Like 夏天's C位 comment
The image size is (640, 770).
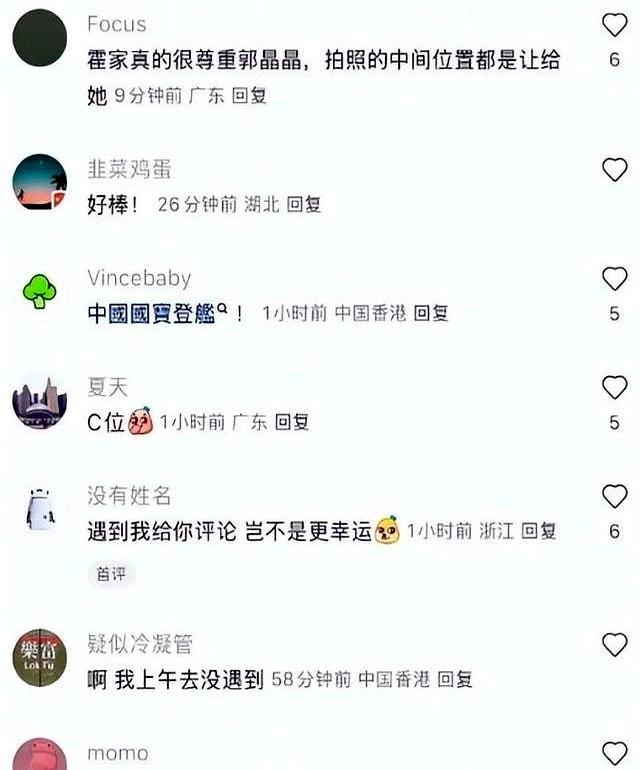(614, 387)
